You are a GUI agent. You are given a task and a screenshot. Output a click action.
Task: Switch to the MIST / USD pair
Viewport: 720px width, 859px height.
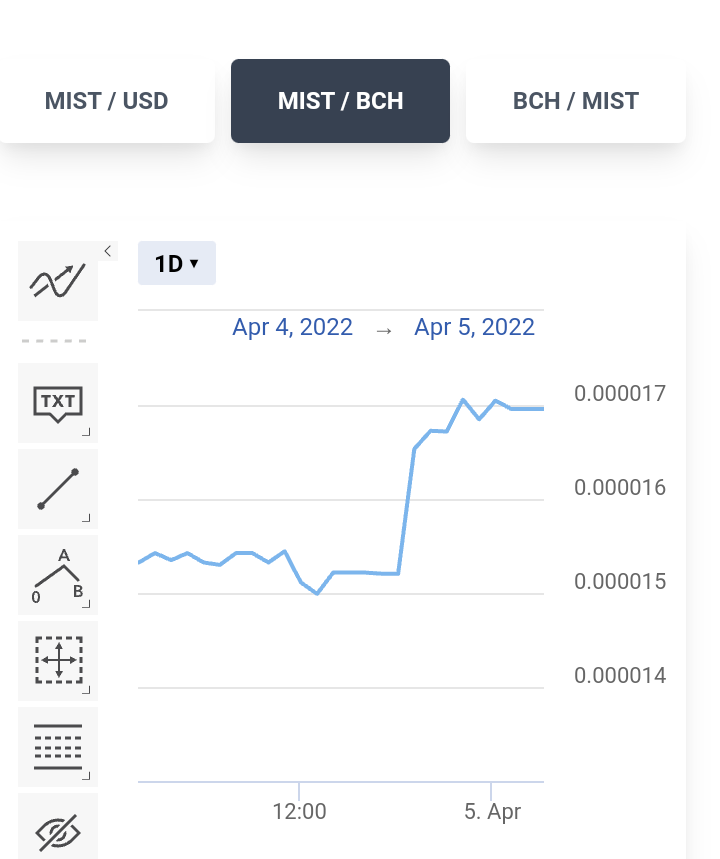[x=106, y=101]
